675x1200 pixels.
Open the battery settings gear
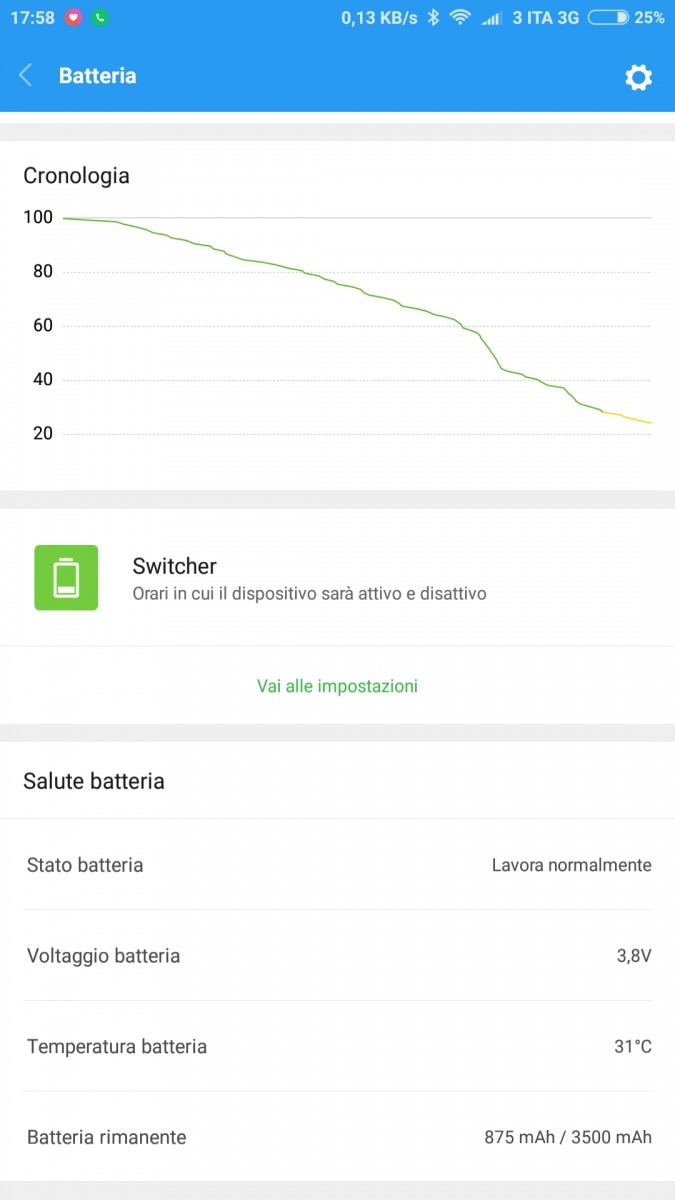638,77
